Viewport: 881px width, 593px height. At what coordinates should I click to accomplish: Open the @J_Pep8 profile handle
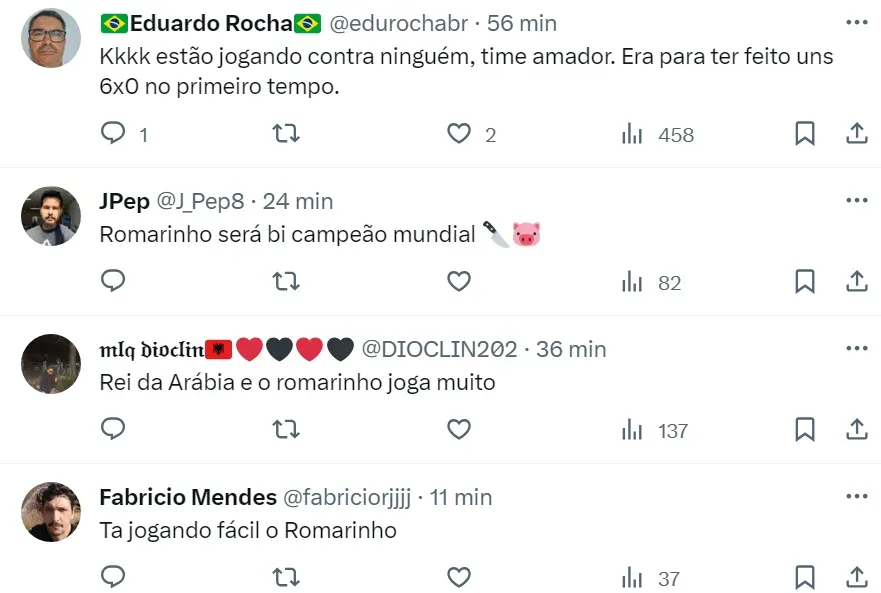coord(198,201)
